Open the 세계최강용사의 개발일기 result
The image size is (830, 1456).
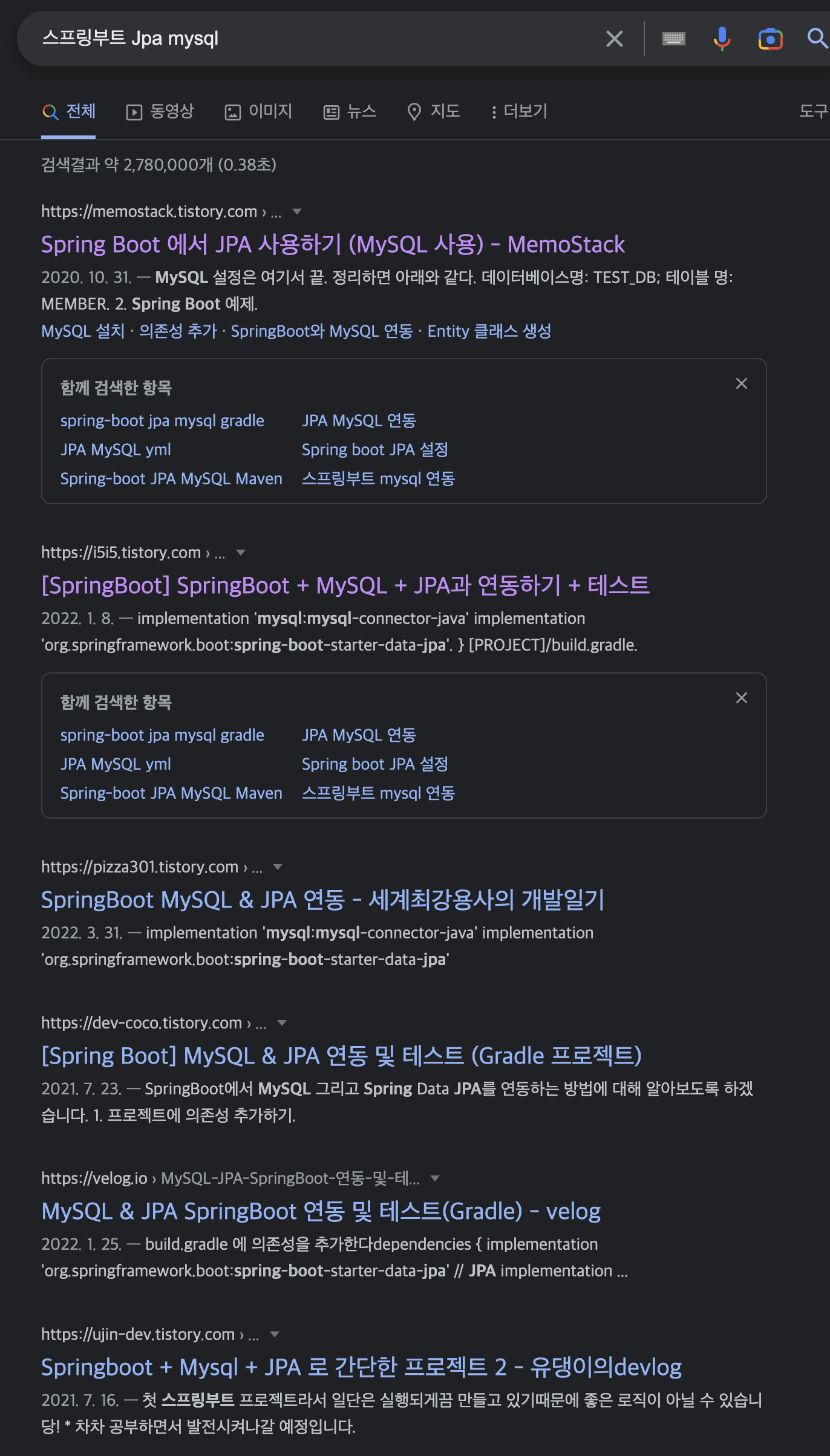pos(322,900)
